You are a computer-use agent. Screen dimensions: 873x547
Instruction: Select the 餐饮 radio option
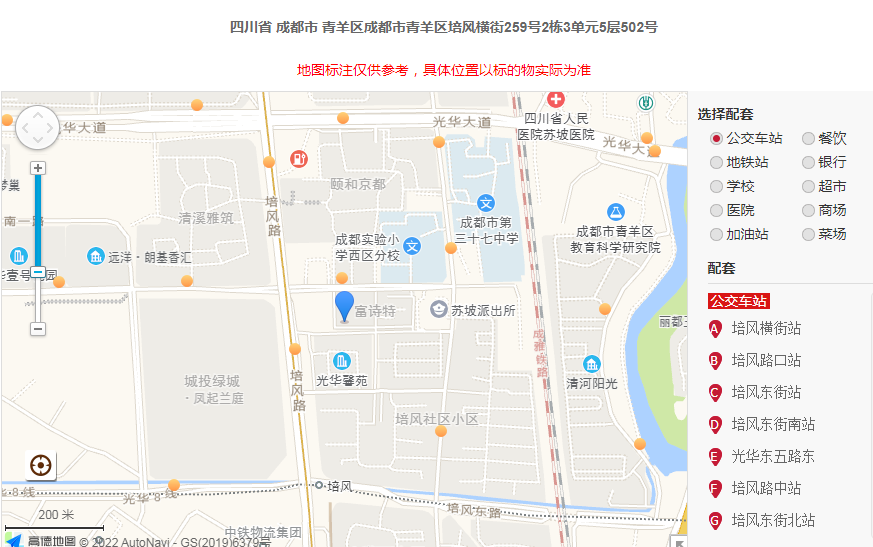(808, 138)
